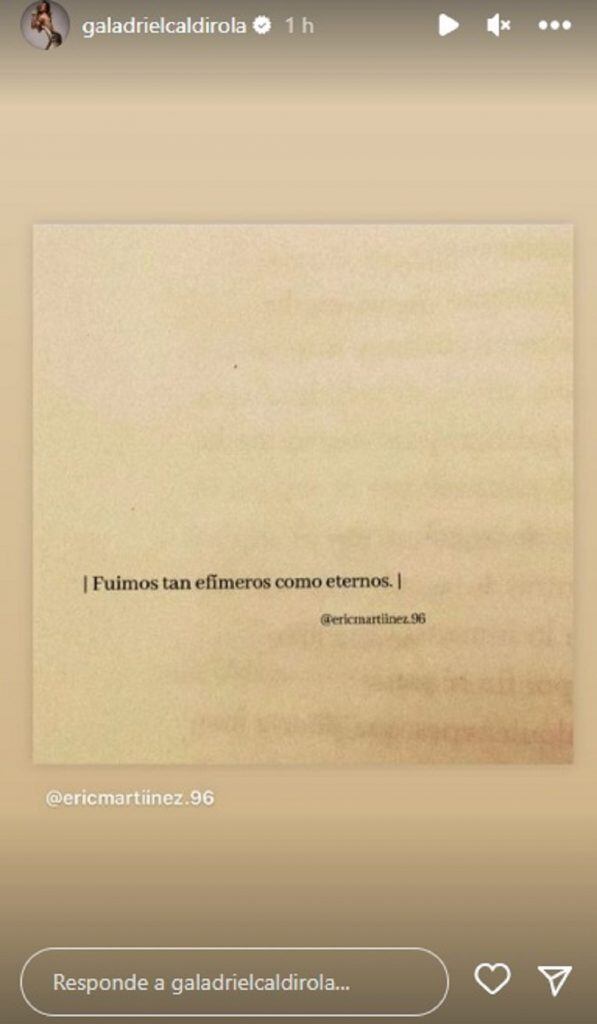Unmute the story sound
Screen dimensions: 597x1024
tap(499, 25)
